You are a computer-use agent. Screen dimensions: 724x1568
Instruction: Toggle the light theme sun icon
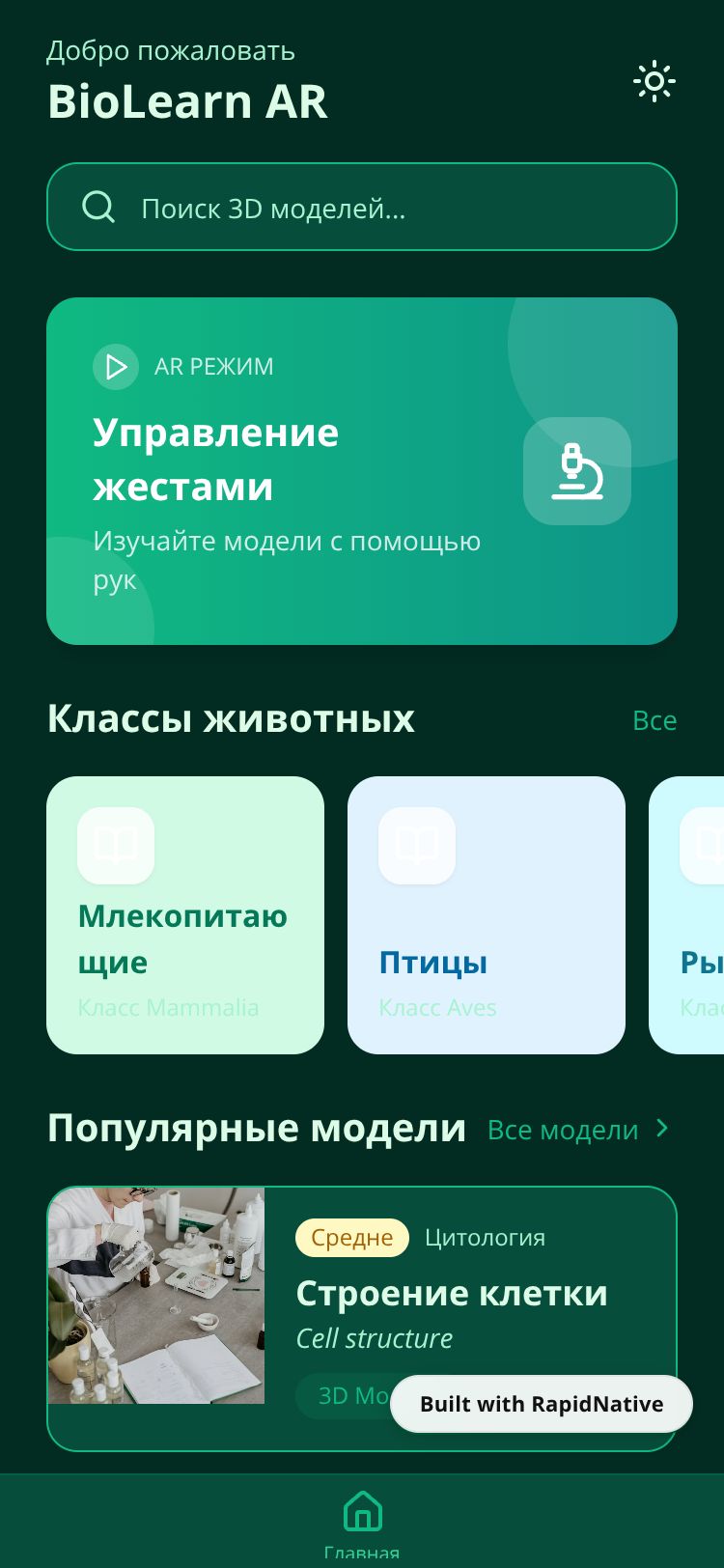coord(654,82)
